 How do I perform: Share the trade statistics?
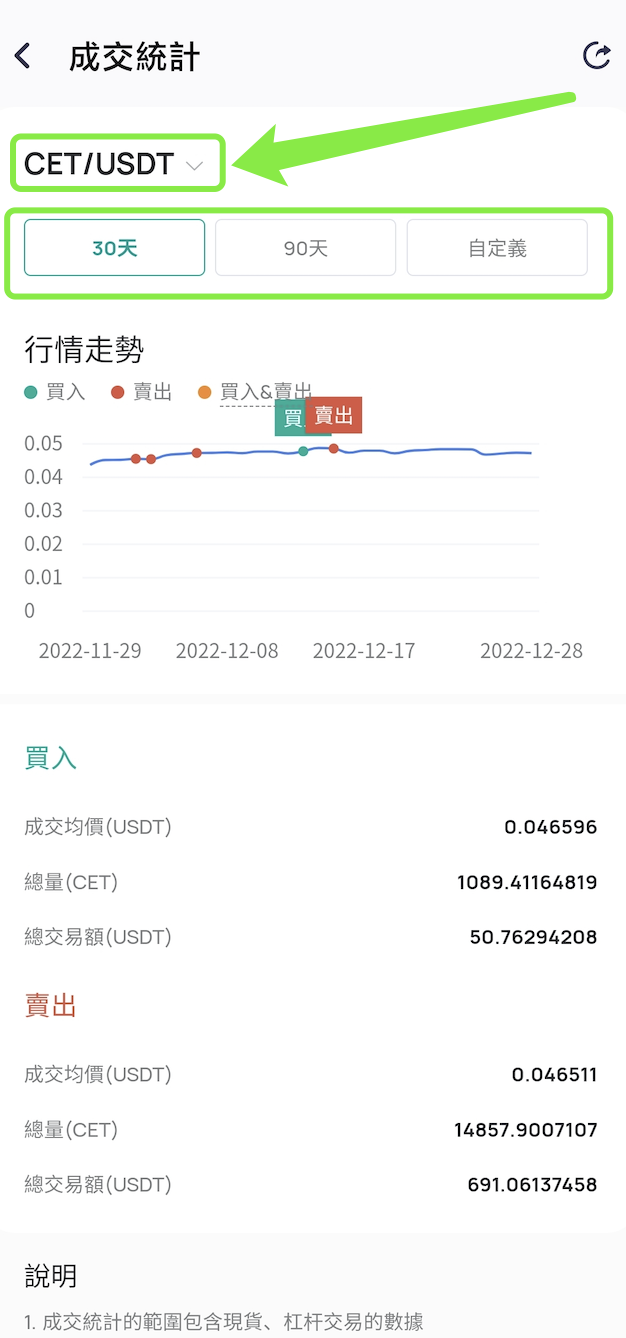point(596,57)
